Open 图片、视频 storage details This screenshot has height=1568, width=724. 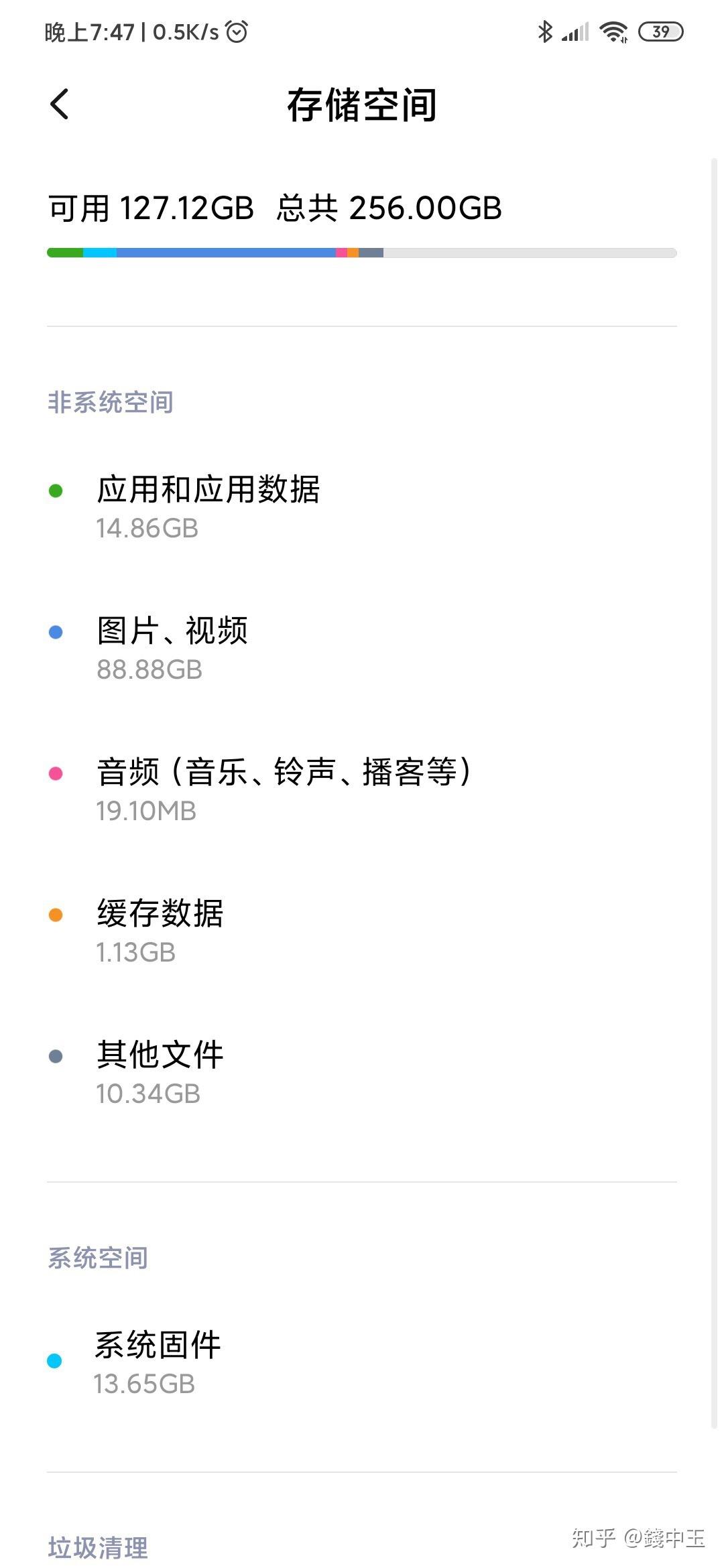pos(172,648)
